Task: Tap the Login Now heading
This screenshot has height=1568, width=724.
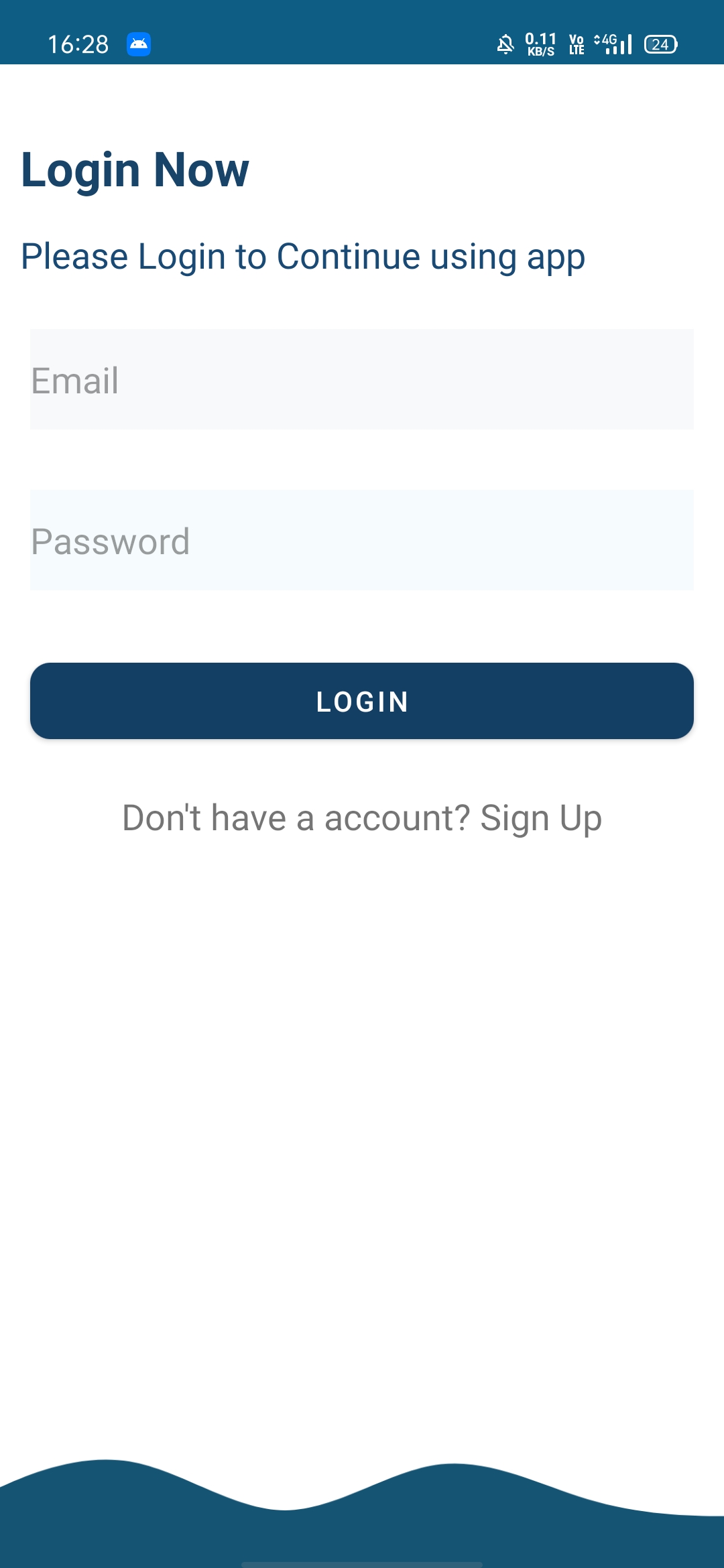Action: [x=135, y=170]
